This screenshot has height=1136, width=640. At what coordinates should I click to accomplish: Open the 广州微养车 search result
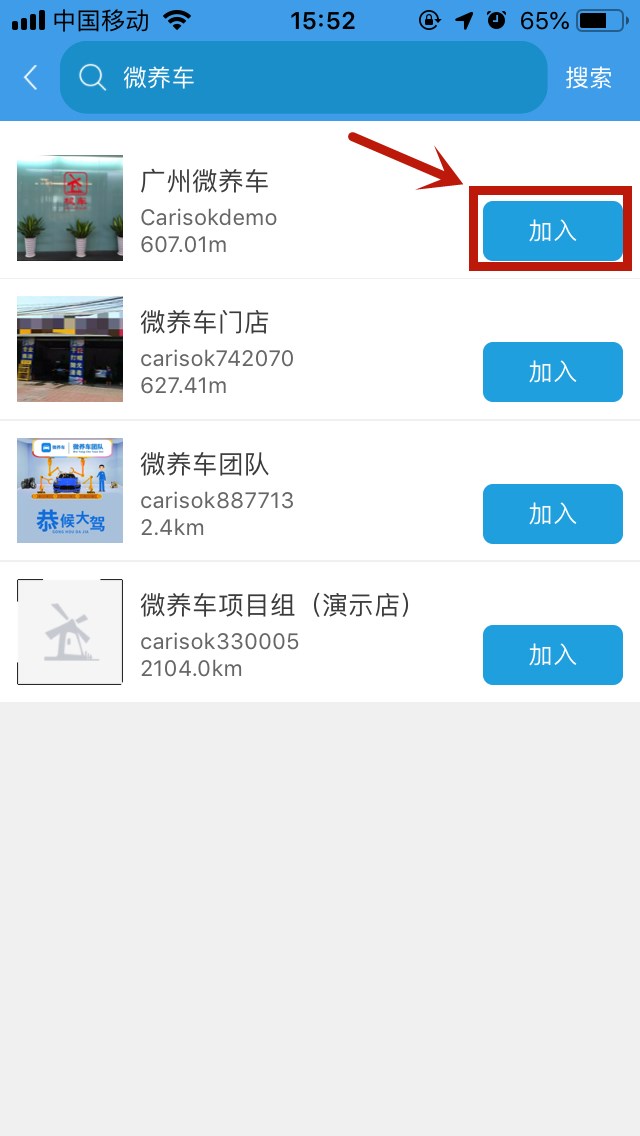pos(205,182)
